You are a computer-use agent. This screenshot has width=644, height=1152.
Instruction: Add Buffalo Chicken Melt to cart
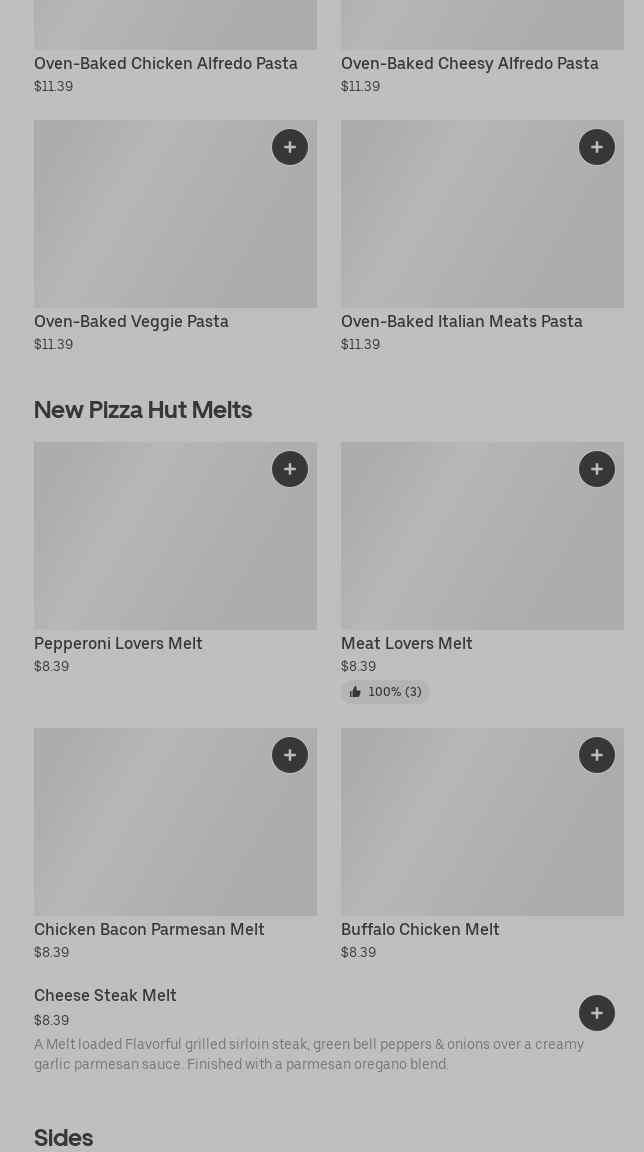point(597,755)
